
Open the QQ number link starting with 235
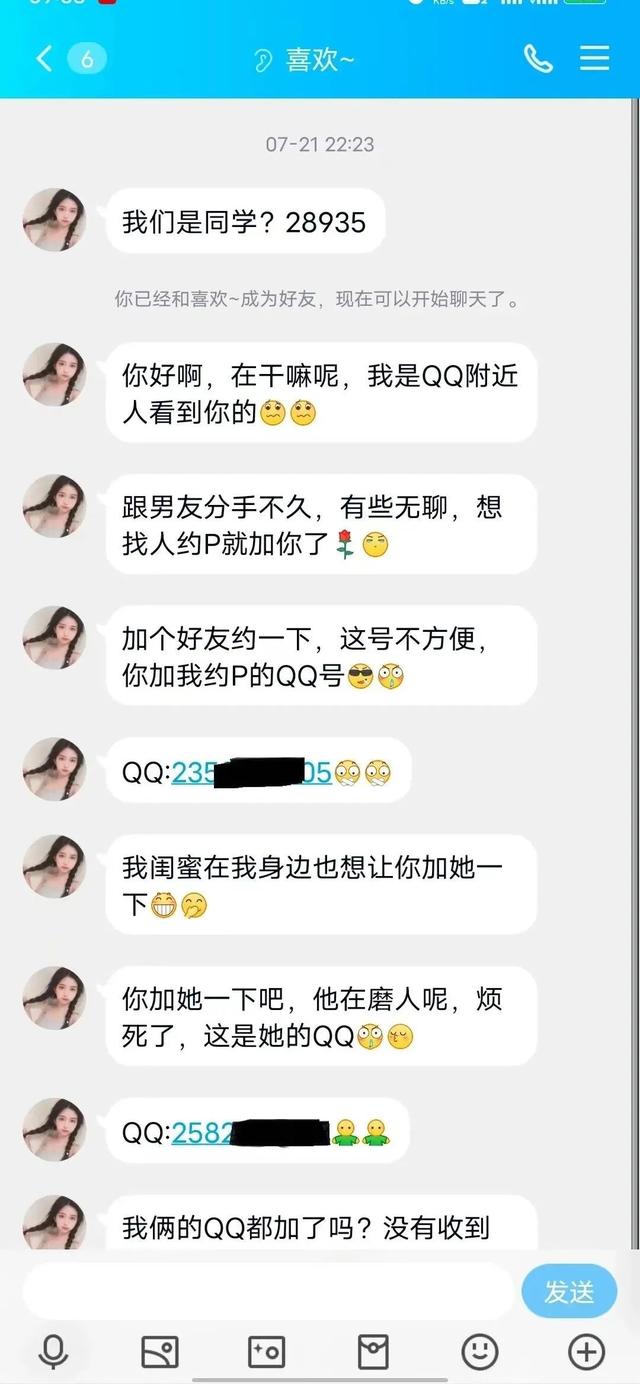(251, 772)
